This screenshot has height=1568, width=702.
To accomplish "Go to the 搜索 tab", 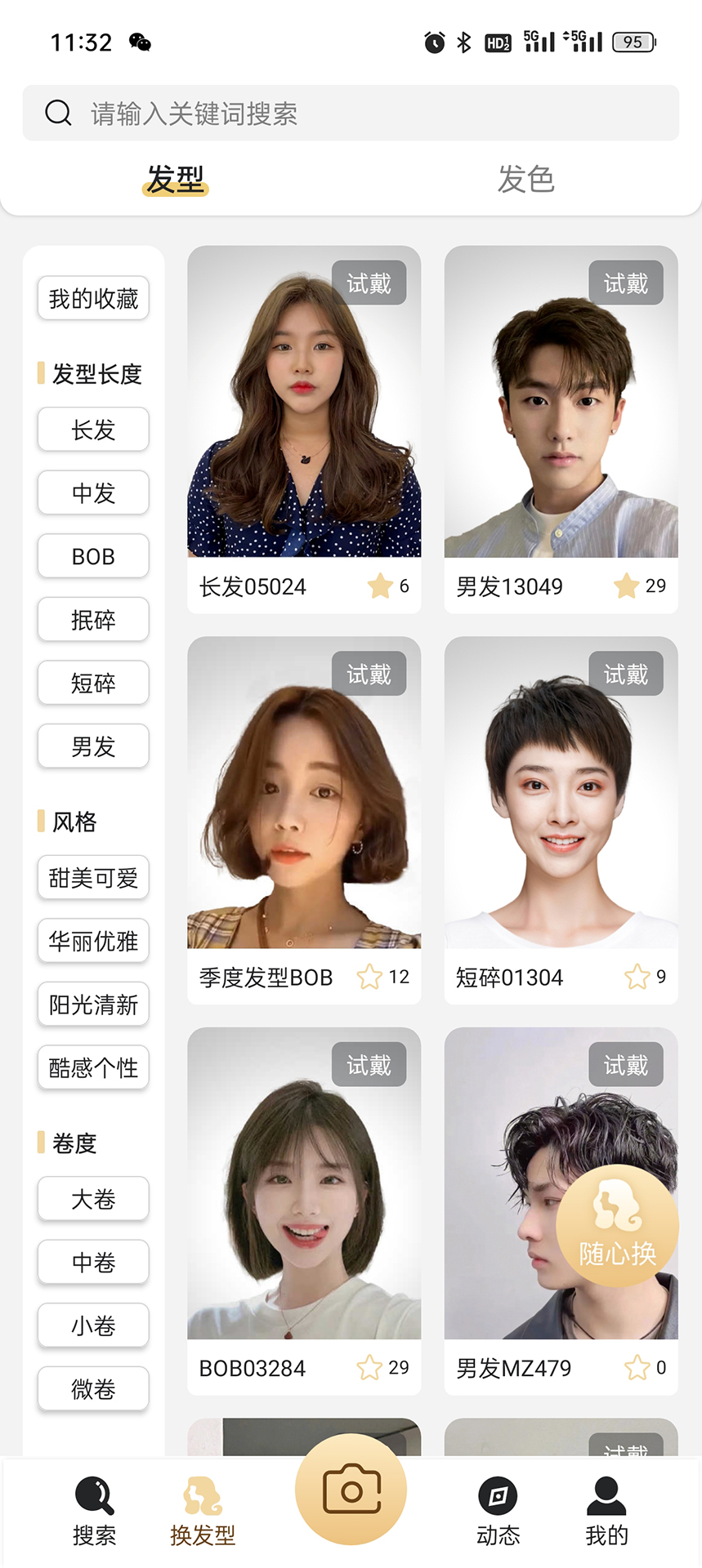I will coord(94,1511).
